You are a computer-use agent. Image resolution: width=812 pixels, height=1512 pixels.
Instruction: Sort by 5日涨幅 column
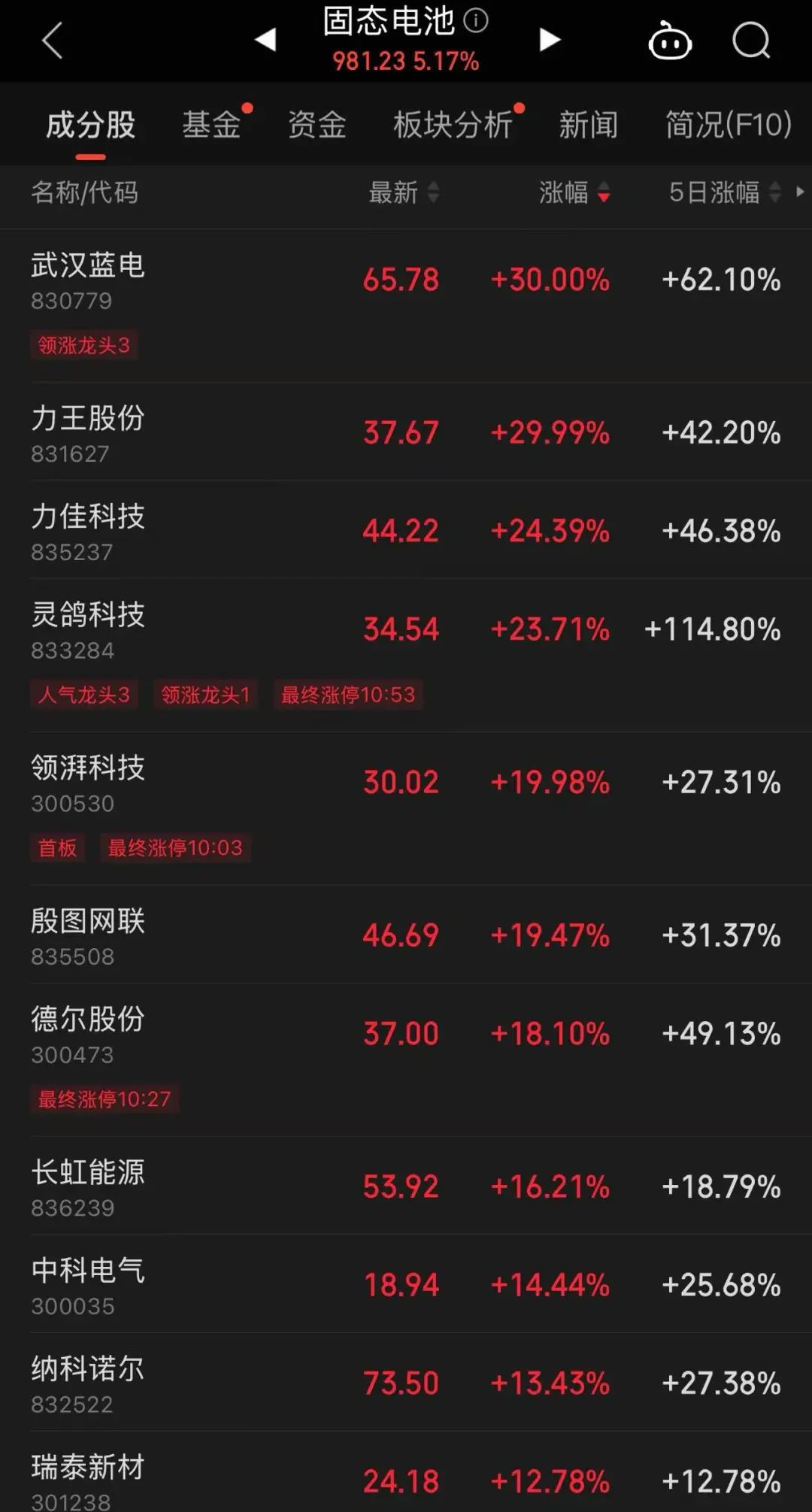[x=725, y=192]
